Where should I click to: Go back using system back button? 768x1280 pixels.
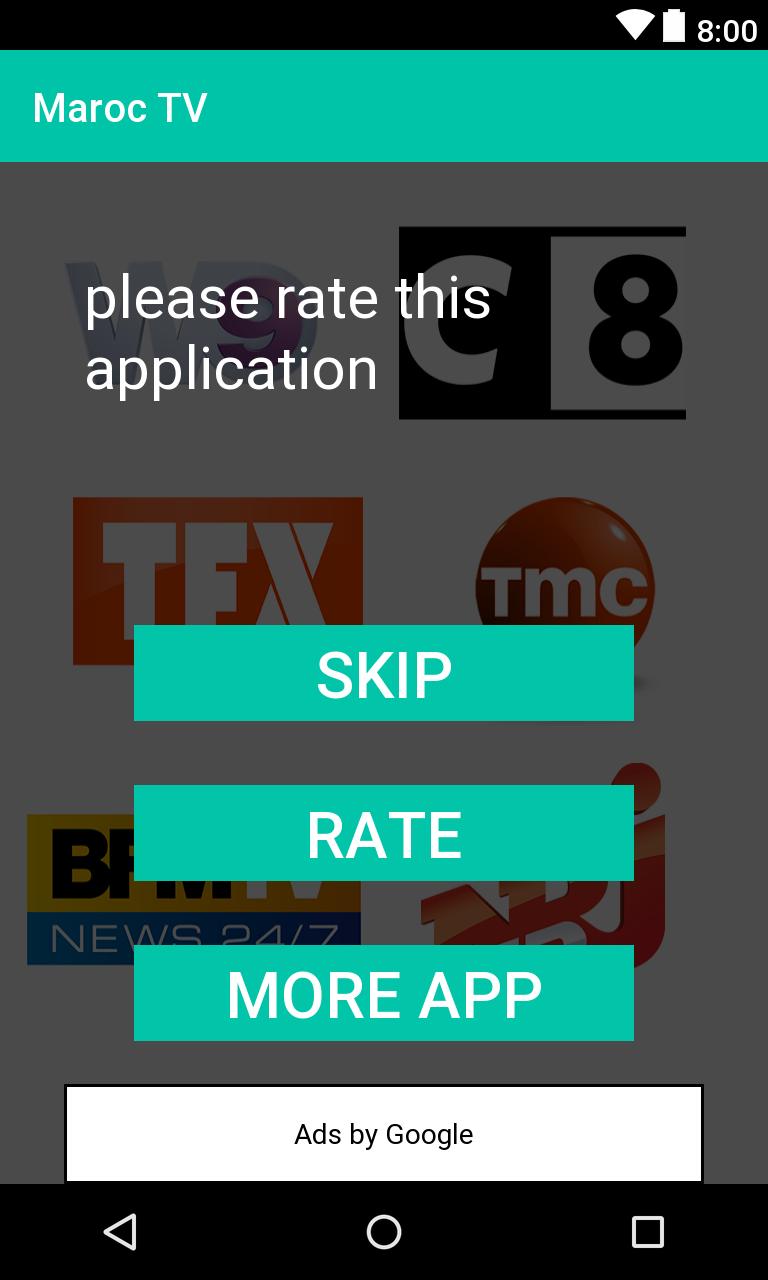click(x=120, y=1232)
